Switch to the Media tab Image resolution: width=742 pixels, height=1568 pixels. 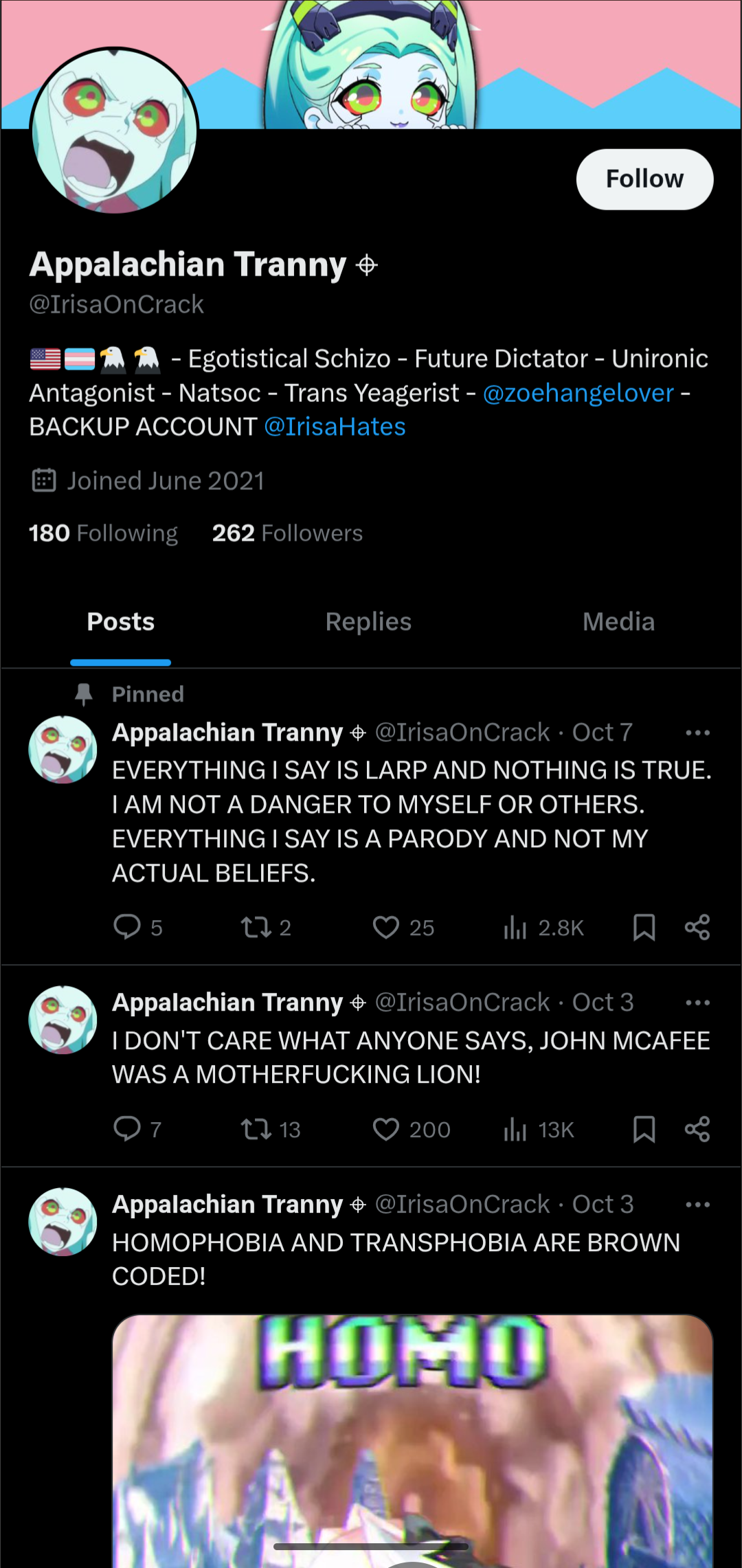coord(618,622)
